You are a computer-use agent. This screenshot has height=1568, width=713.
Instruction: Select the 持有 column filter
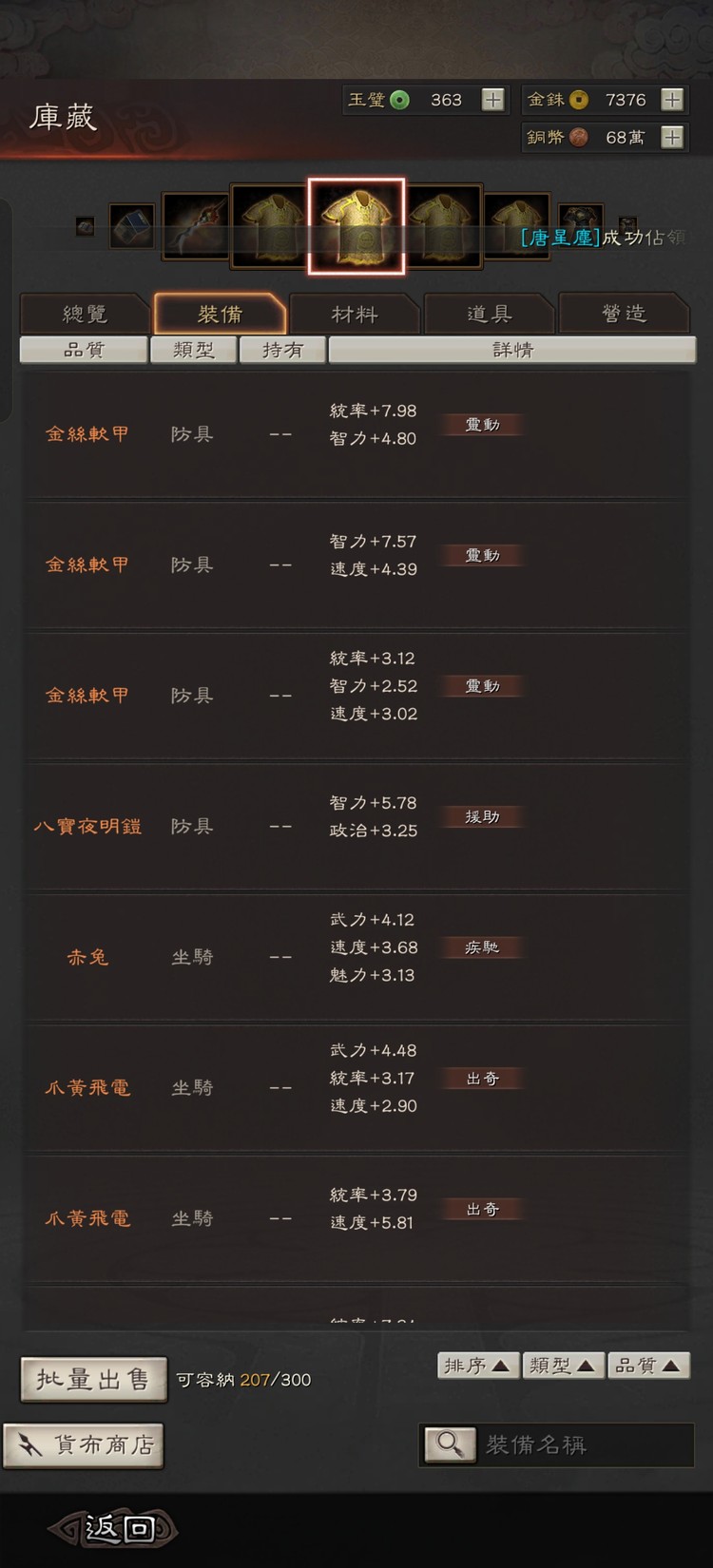pyautogui.click(x=282, y=350)
